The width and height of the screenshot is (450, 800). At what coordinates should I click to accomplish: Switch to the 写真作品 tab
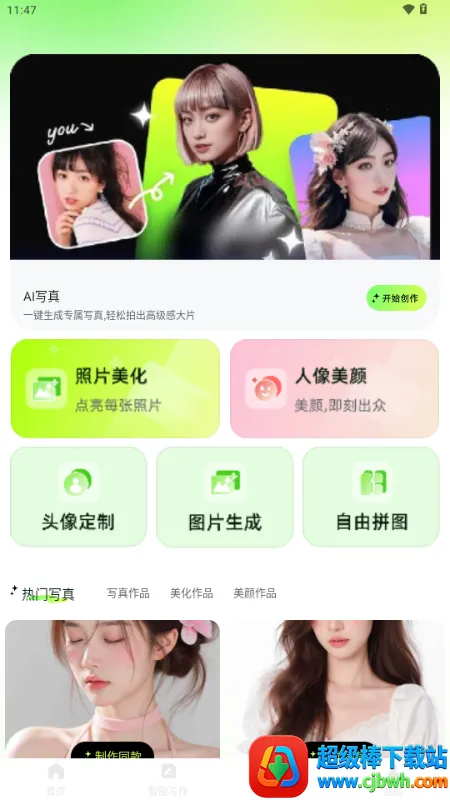click(128, 593)
